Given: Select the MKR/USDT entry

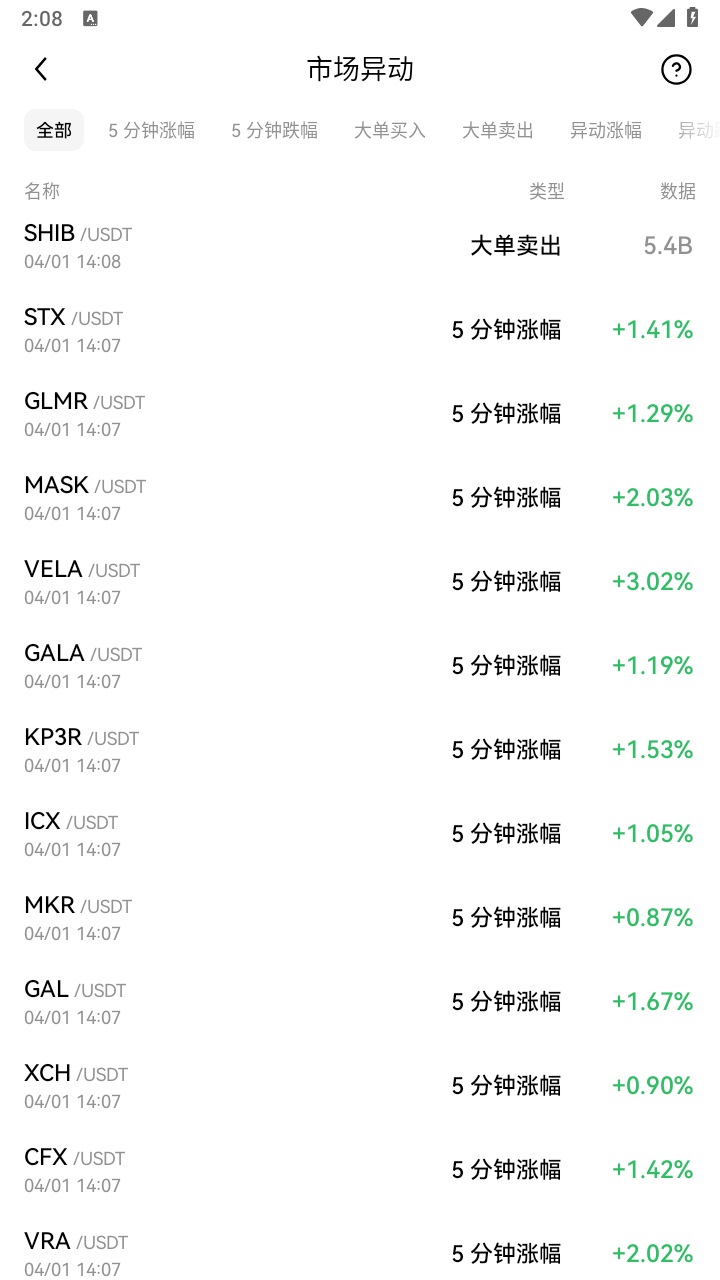Looking at the screenshot, I should [x=360, y=918].
